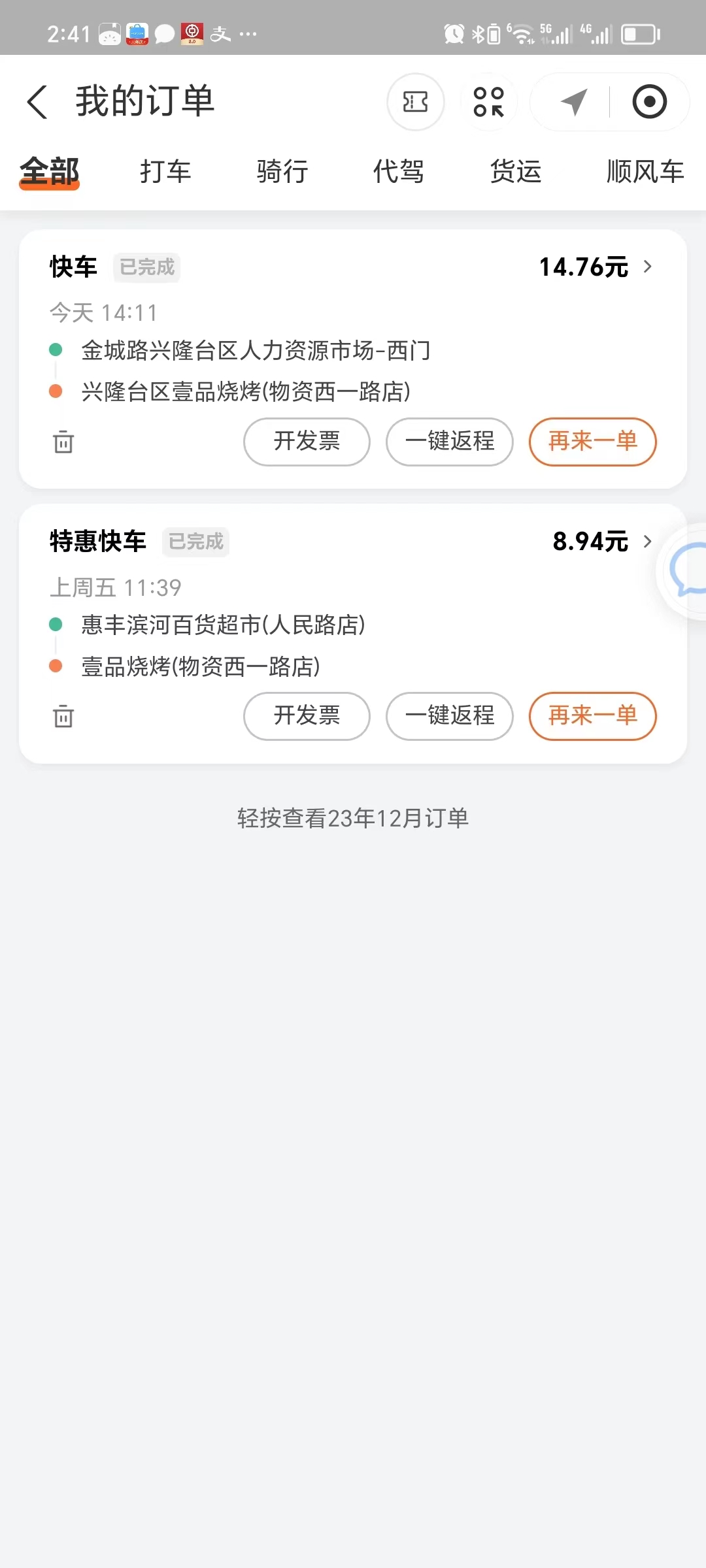Book return trip for 特惠快车 order

tap(450, 716)
